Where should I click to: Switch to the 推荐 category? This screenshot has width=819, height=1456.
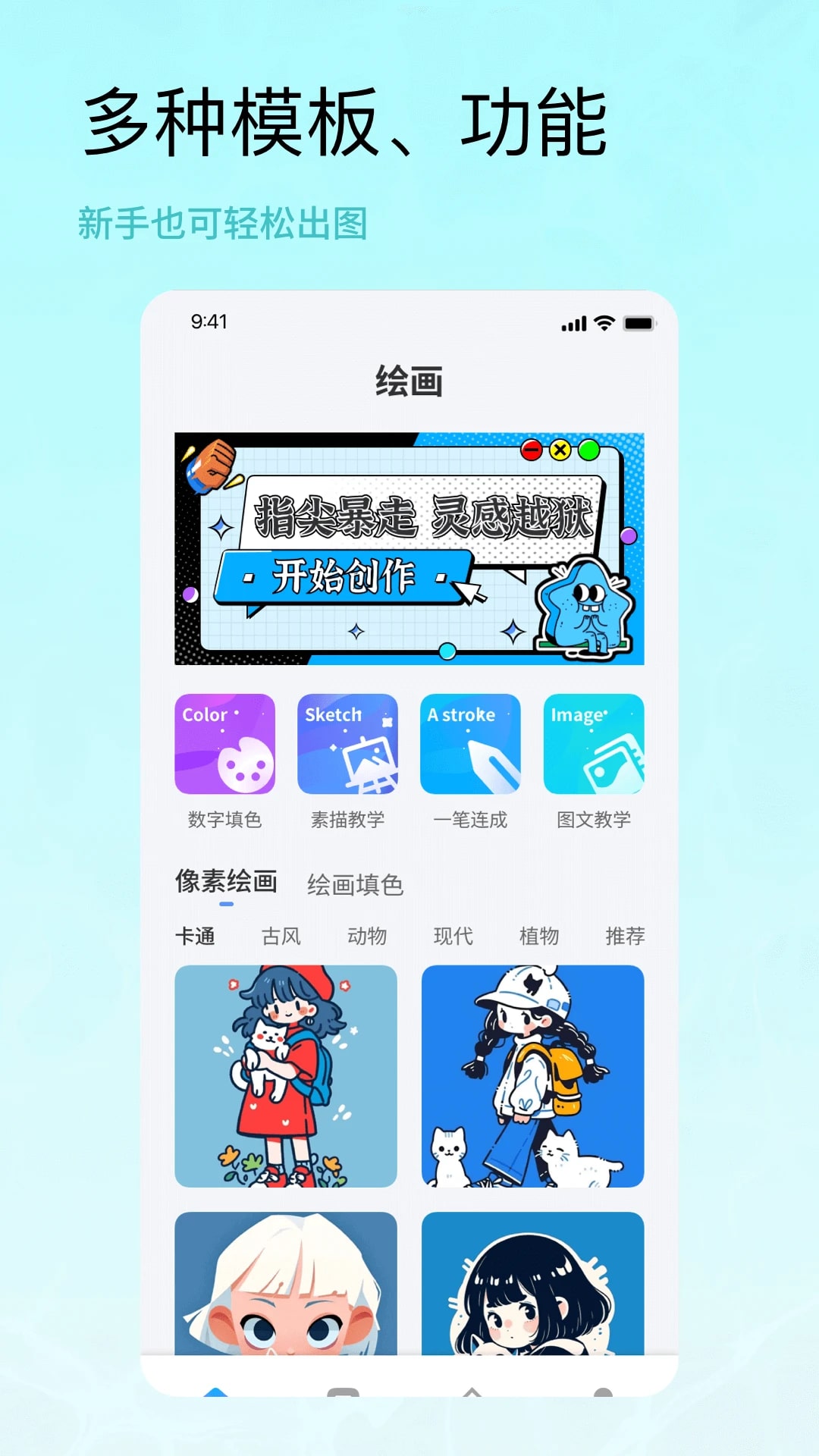pyautogui.click(x=626, y=936)
